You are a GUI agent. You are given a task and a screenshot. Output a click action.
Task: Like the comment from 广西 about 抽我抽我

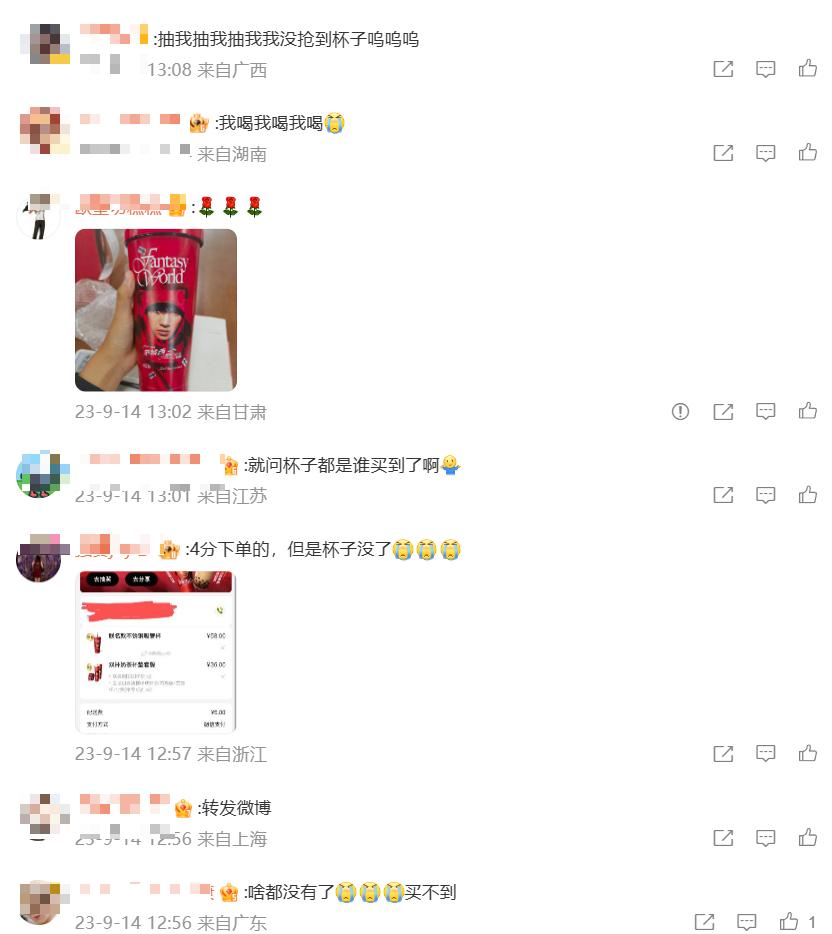[x=808, y=69]
